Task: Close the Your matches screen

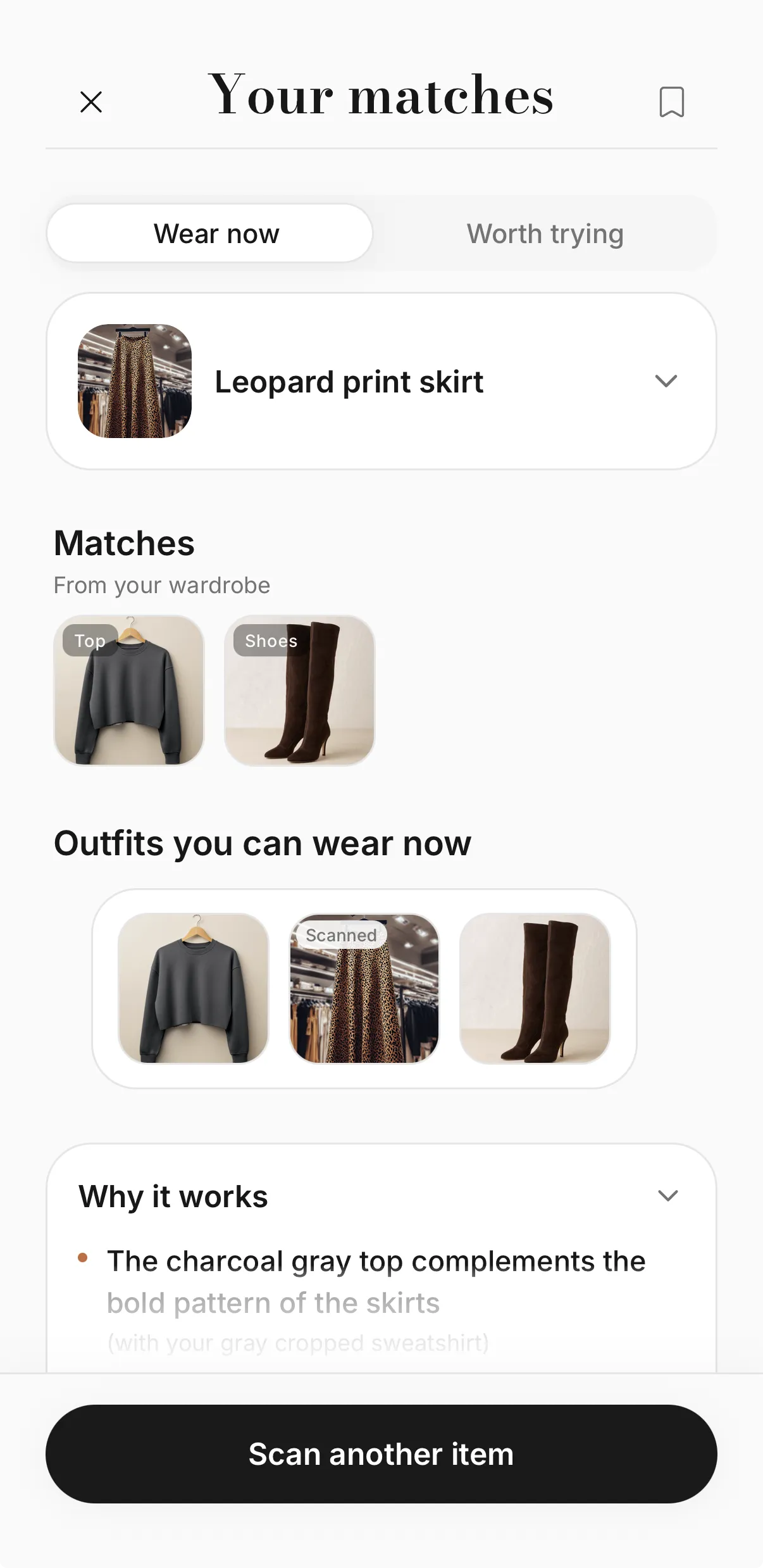Action: [90, 101]
